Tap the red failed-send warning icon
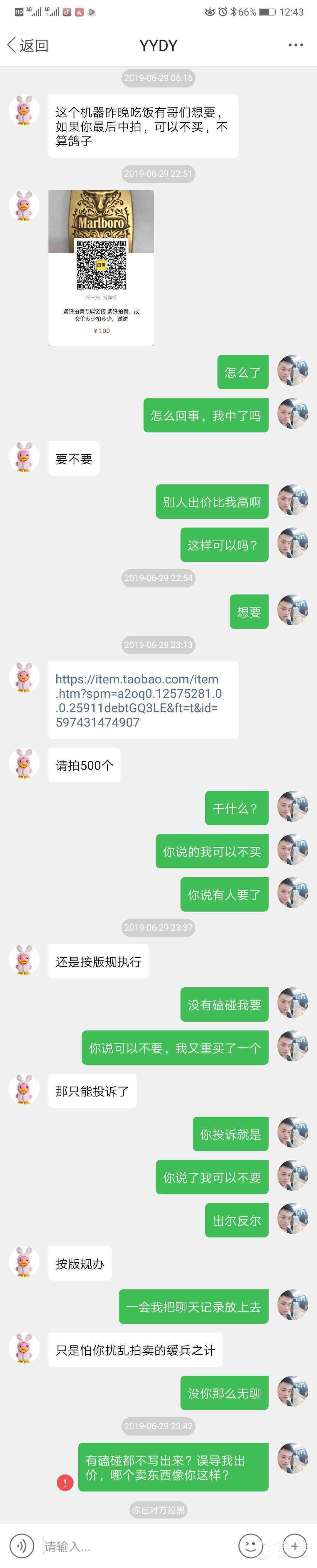The image size is (317, 1568). point(65,1483)
